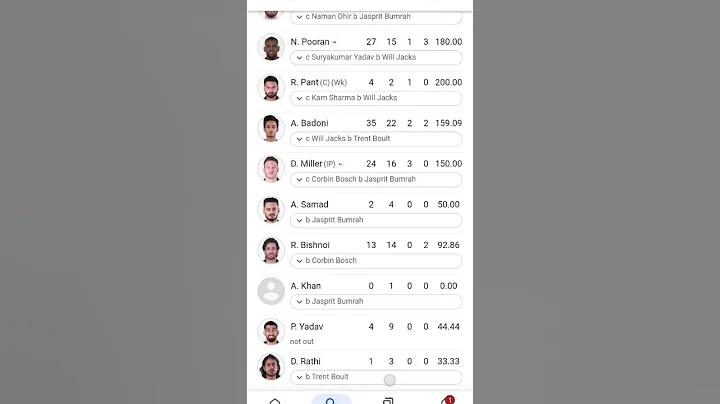Open the tabs overview
This screenshot has height=404, width=720.
388,400
